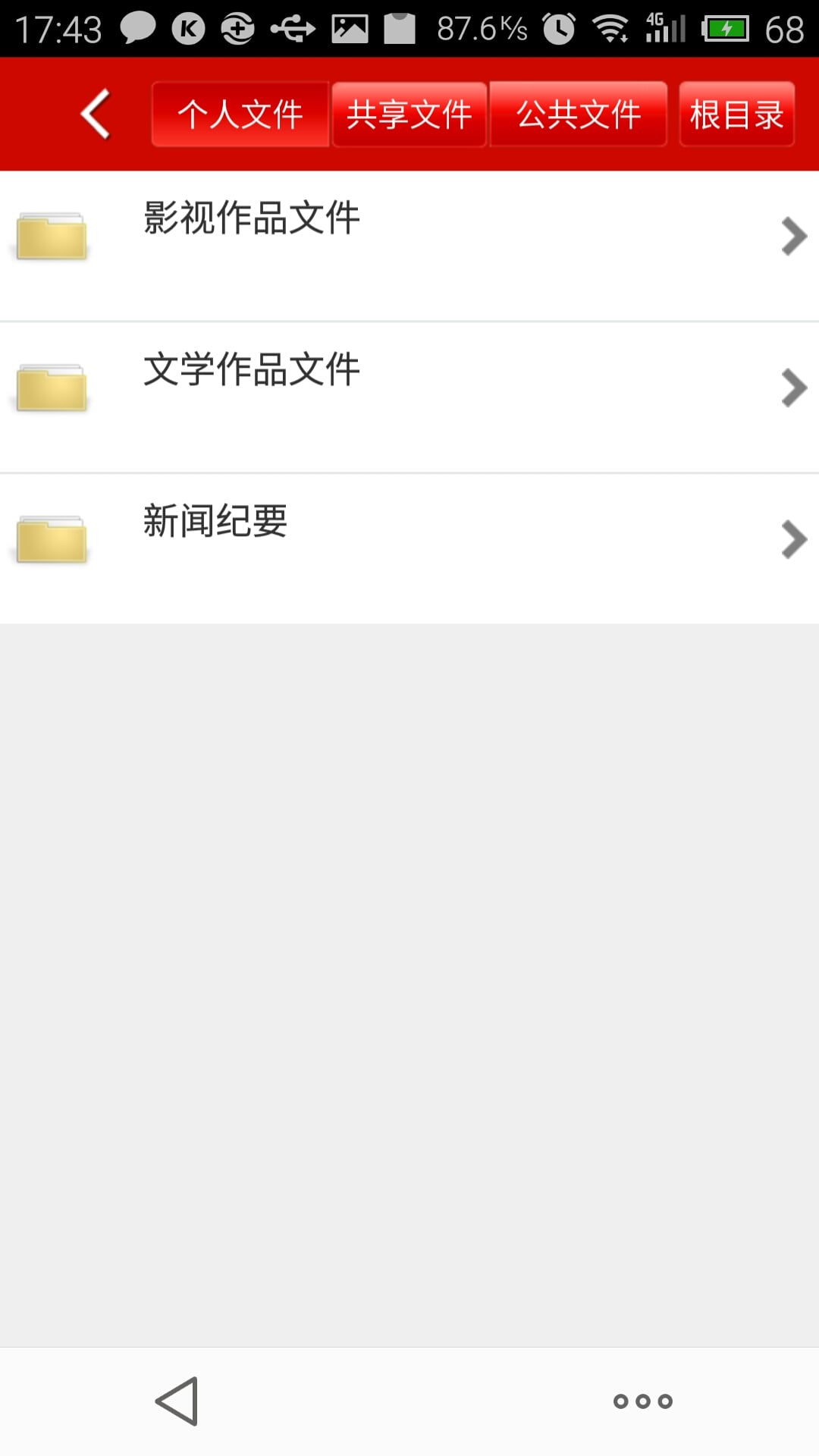
Task: Open the 根目录 button
Action: [x=736, y=114]
